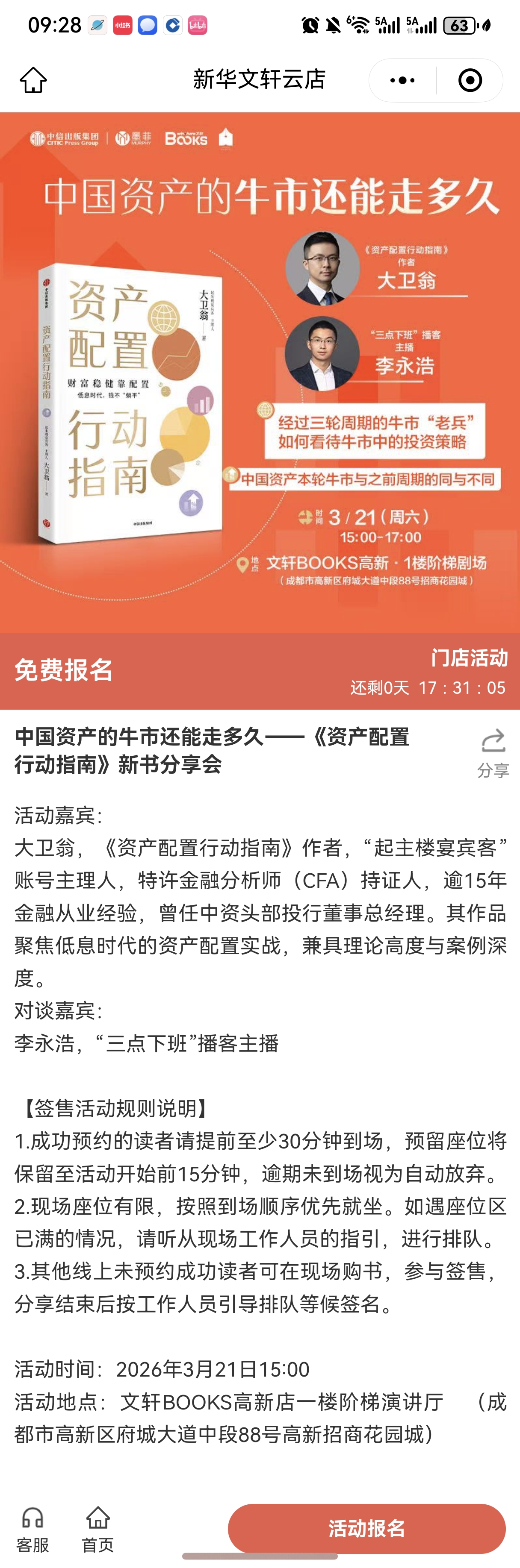Contact 客服 customer service
Image resolution: width=520 pixels, height=1568 pixels.
coord(32,1528)
